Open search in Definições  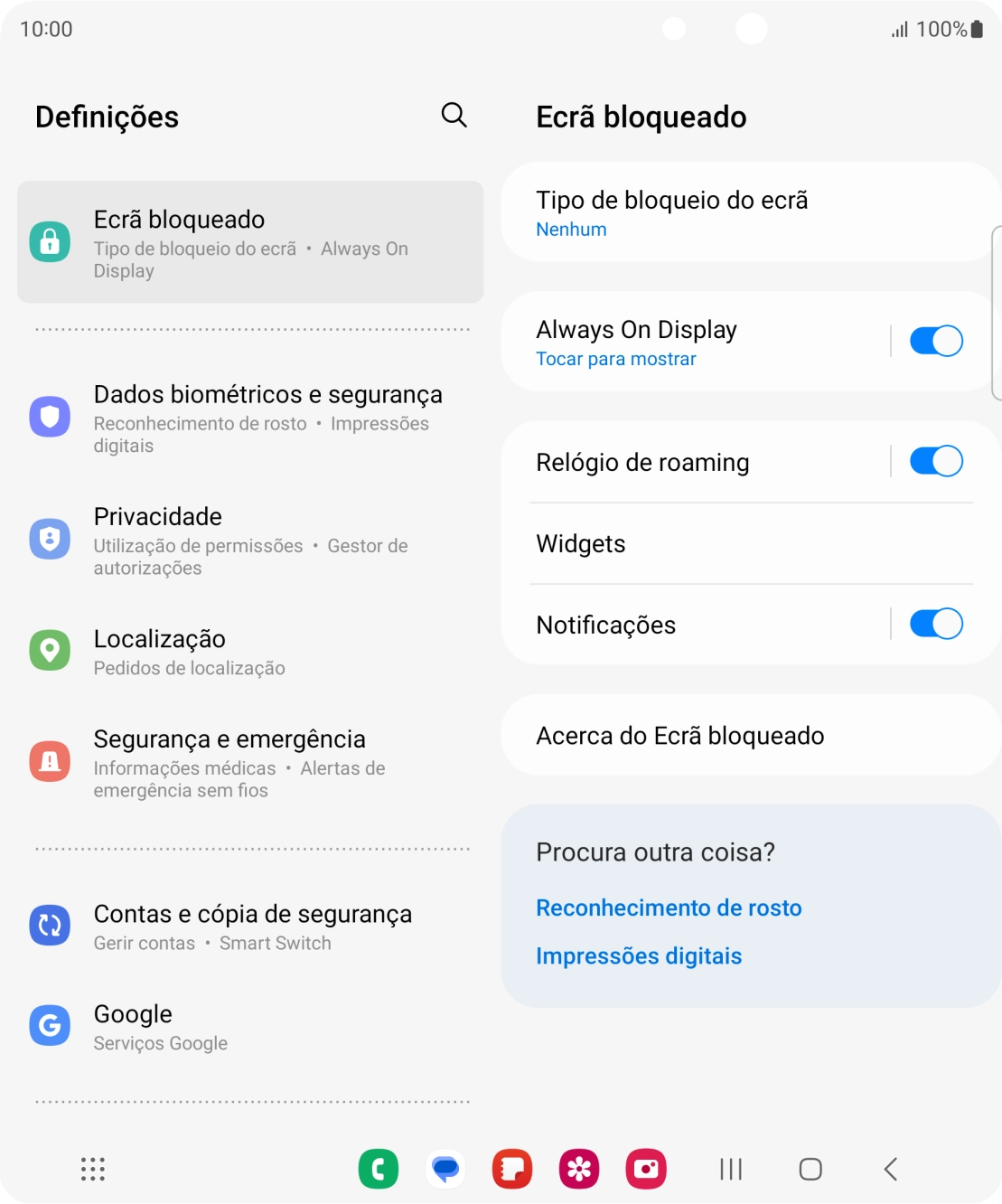[454, 116]
